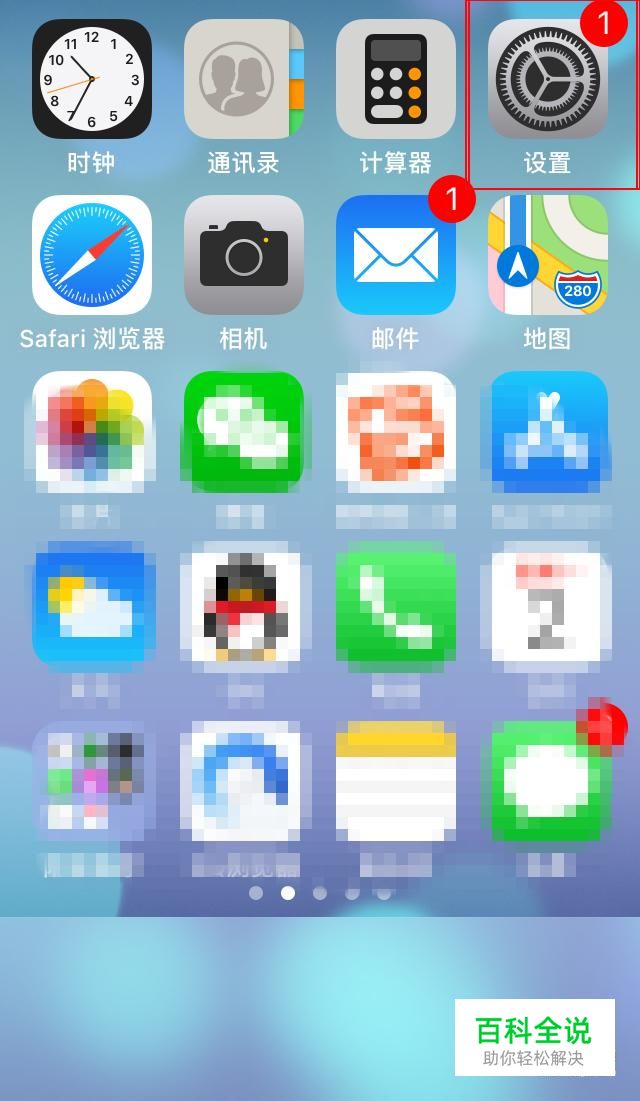Open the colorful Photos app icon

(x=92, y=431)
